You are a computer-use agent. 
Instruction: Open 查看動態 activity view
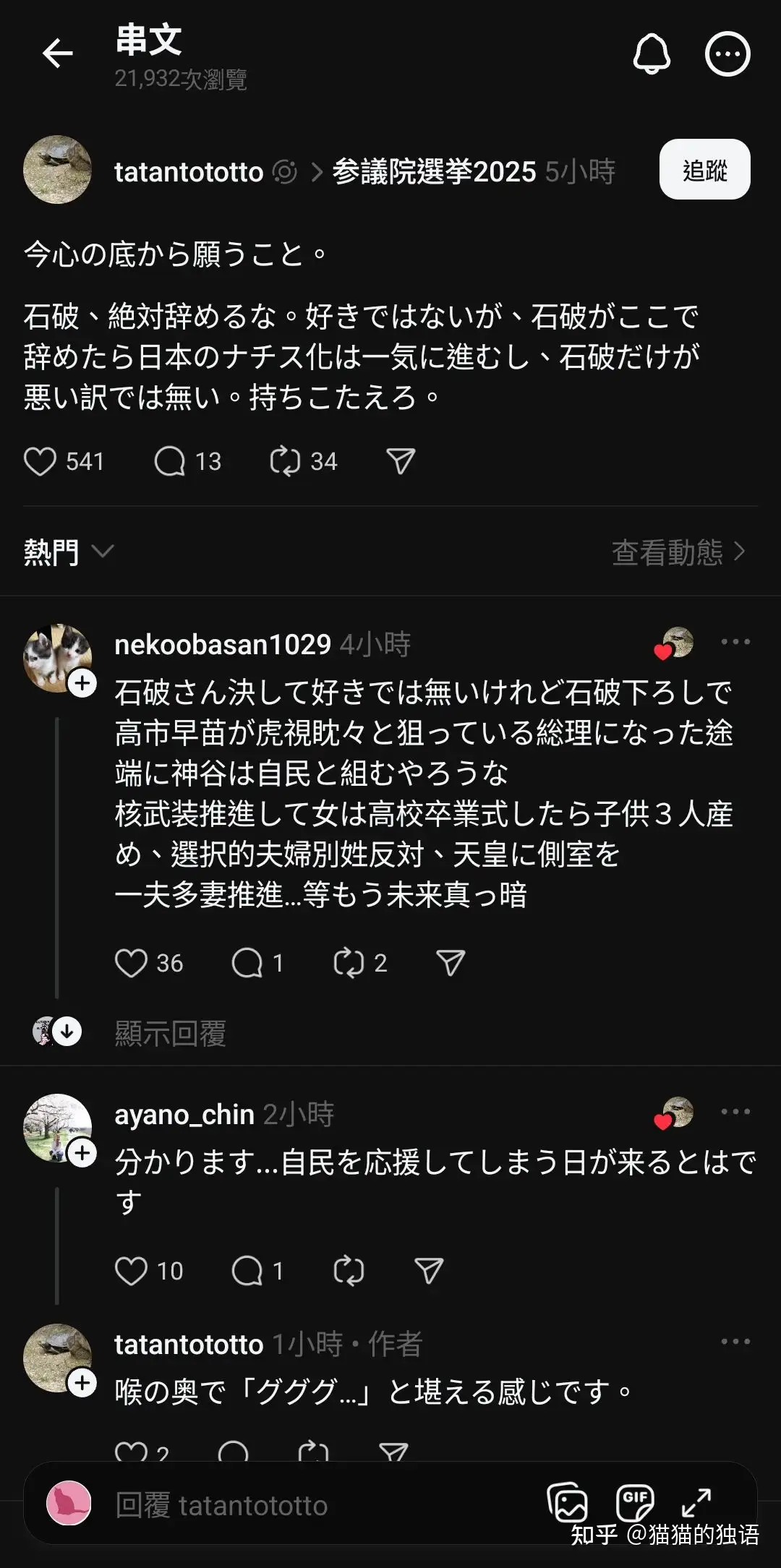pyautogui.click(x=678, y=552)
